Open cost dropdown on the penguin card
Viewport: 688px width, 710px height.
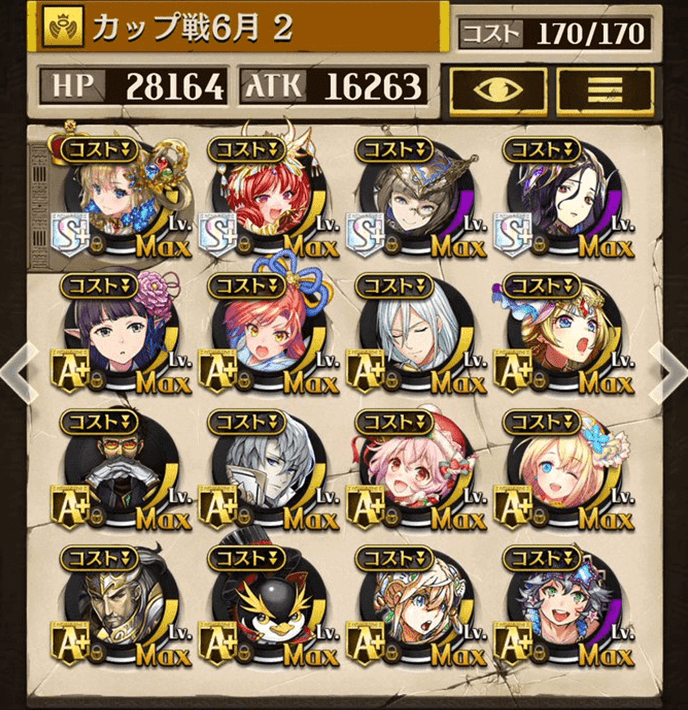point(247,556)
